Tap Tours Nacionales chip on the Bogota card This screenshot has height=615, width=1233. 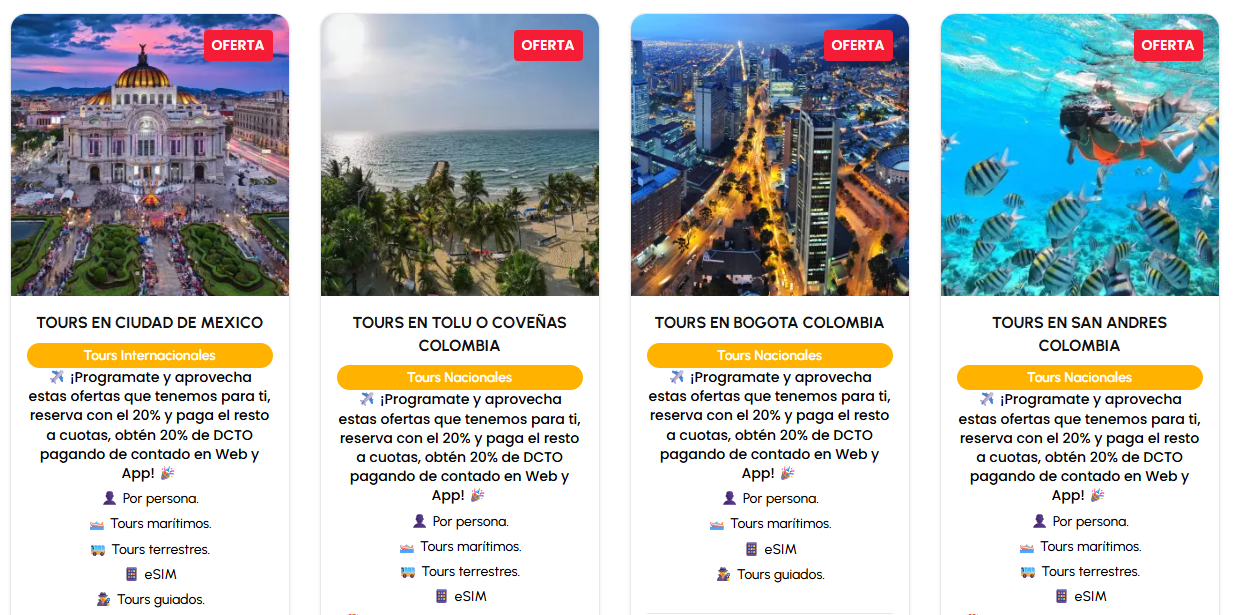pos(770,356)
